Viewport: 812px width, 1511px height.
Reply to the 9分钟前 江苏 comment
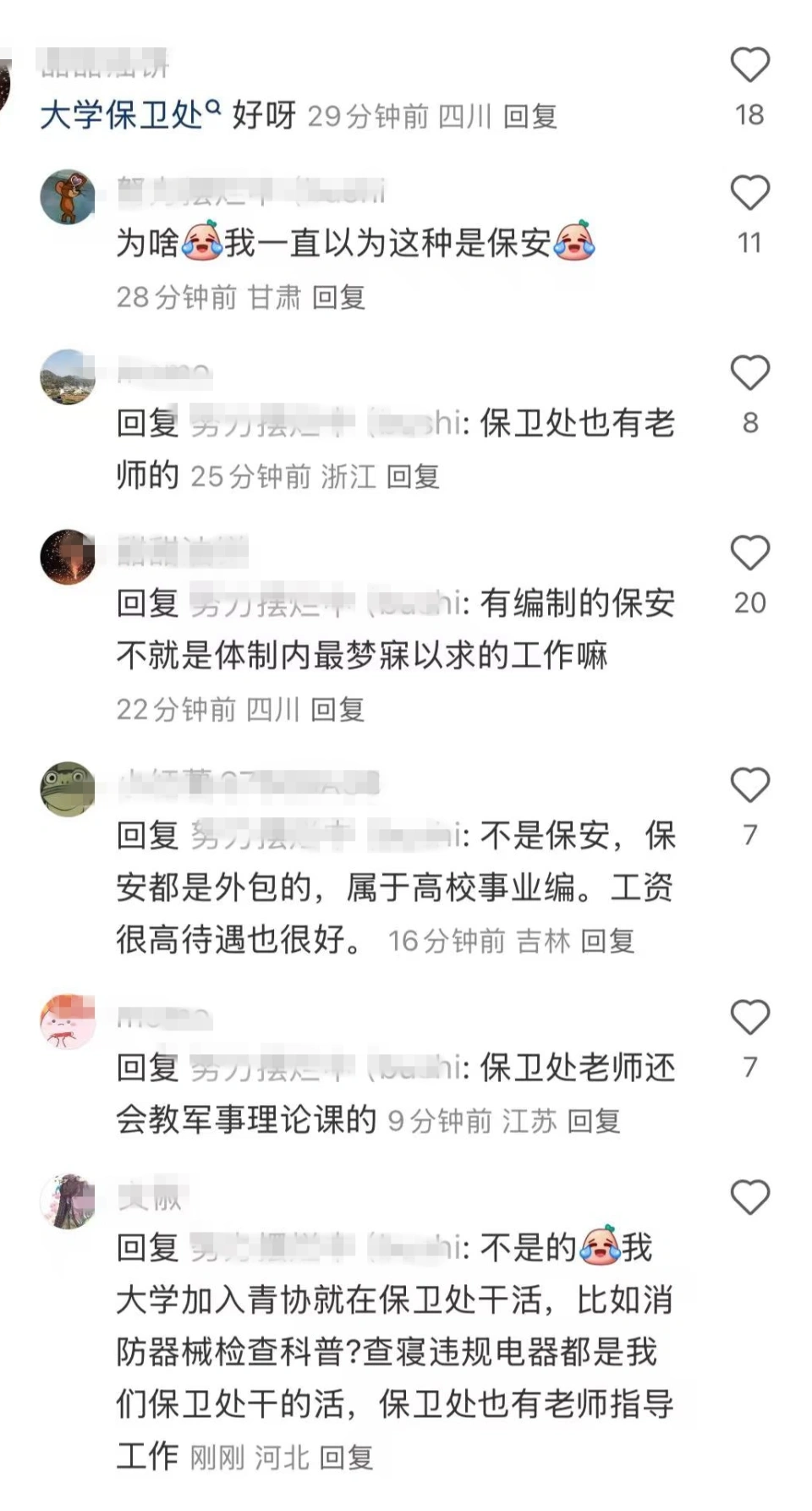pos(594,1121)
